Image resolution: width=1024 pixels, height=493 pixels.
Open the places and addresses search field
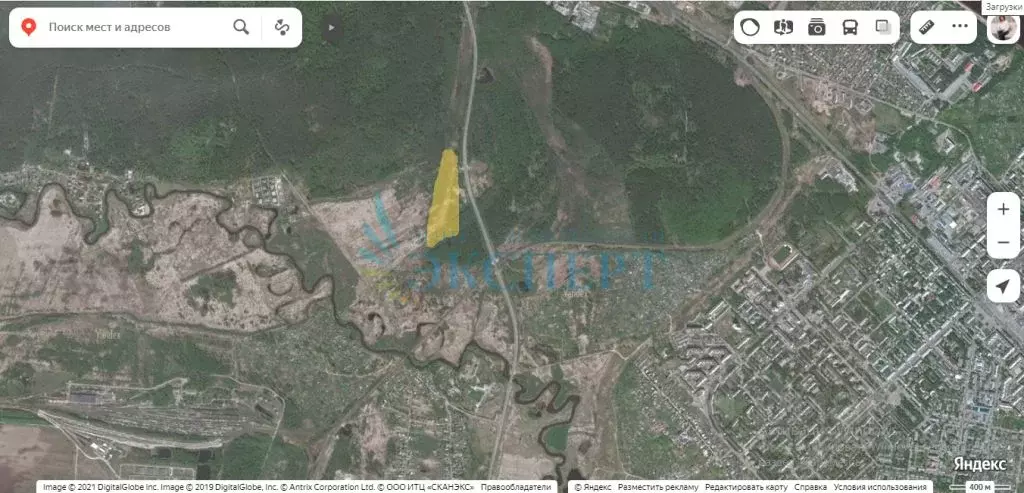(x=130, y=27)
